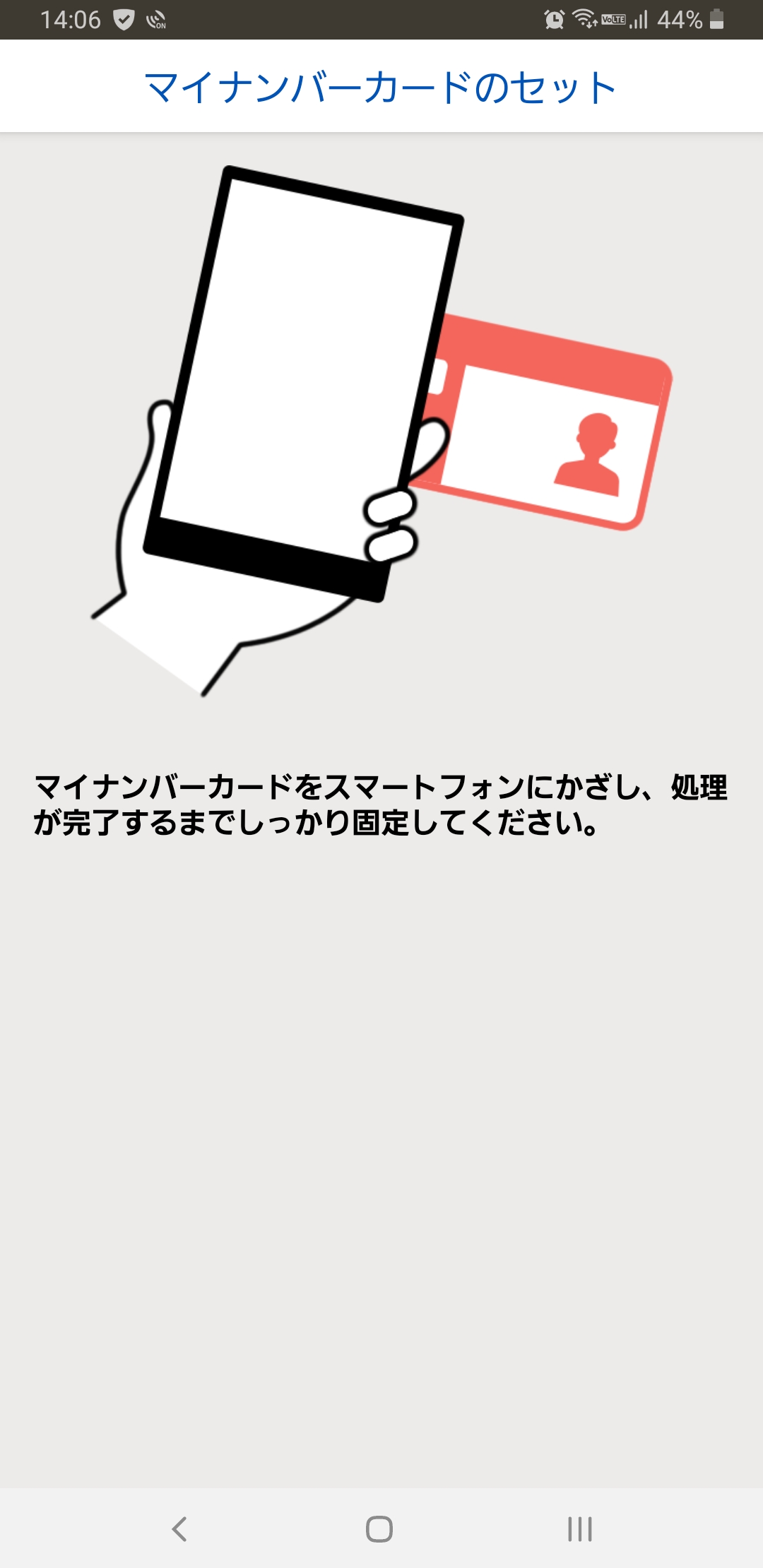Viewport: 763px width, 1568px height.
Task: Go back using the system back button
Action: [x=179, y=1529]
